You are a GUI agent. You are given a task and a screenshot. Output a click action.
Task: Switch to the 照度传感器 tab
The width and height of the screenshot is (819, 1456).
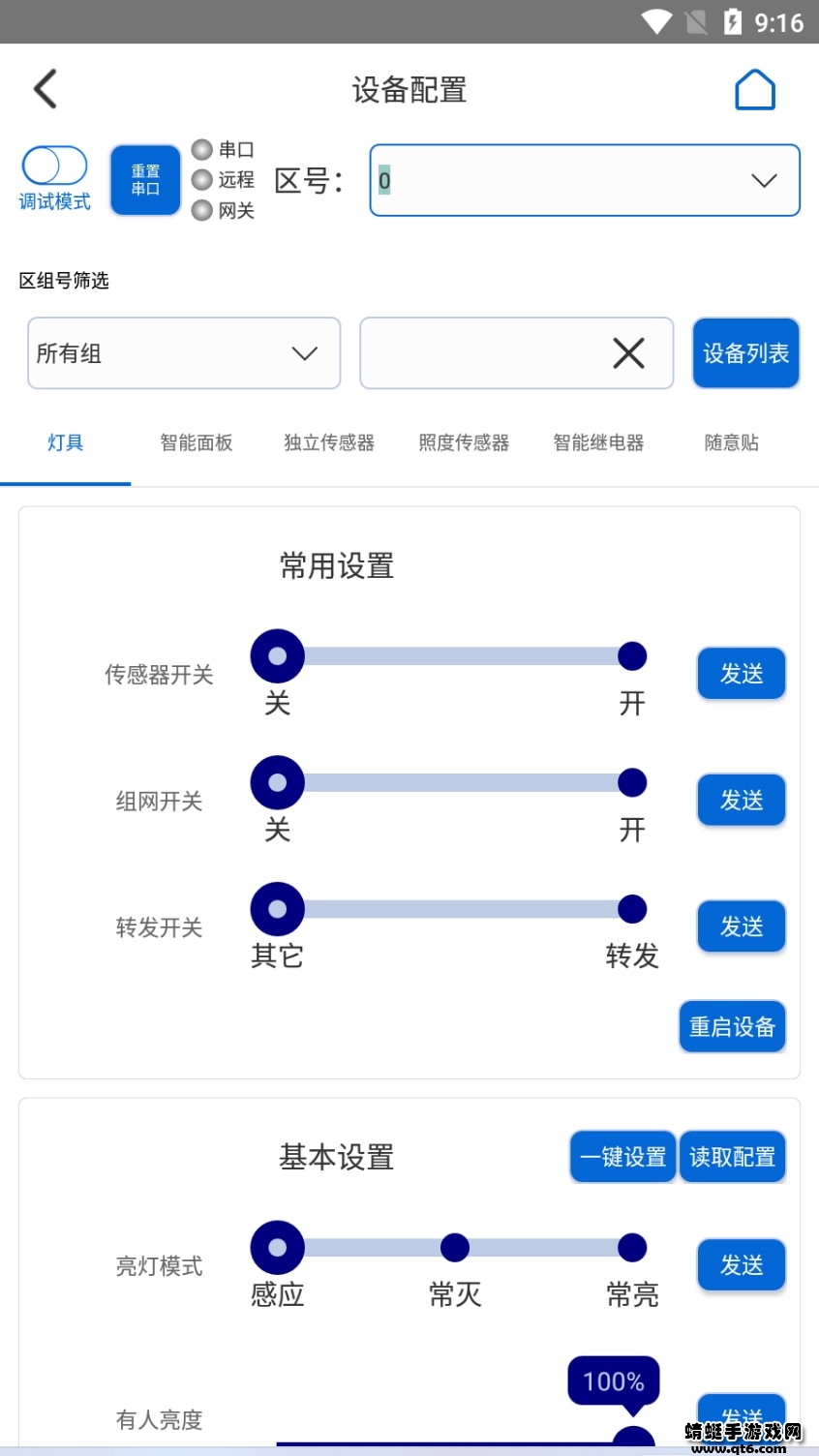coord(463,442)
